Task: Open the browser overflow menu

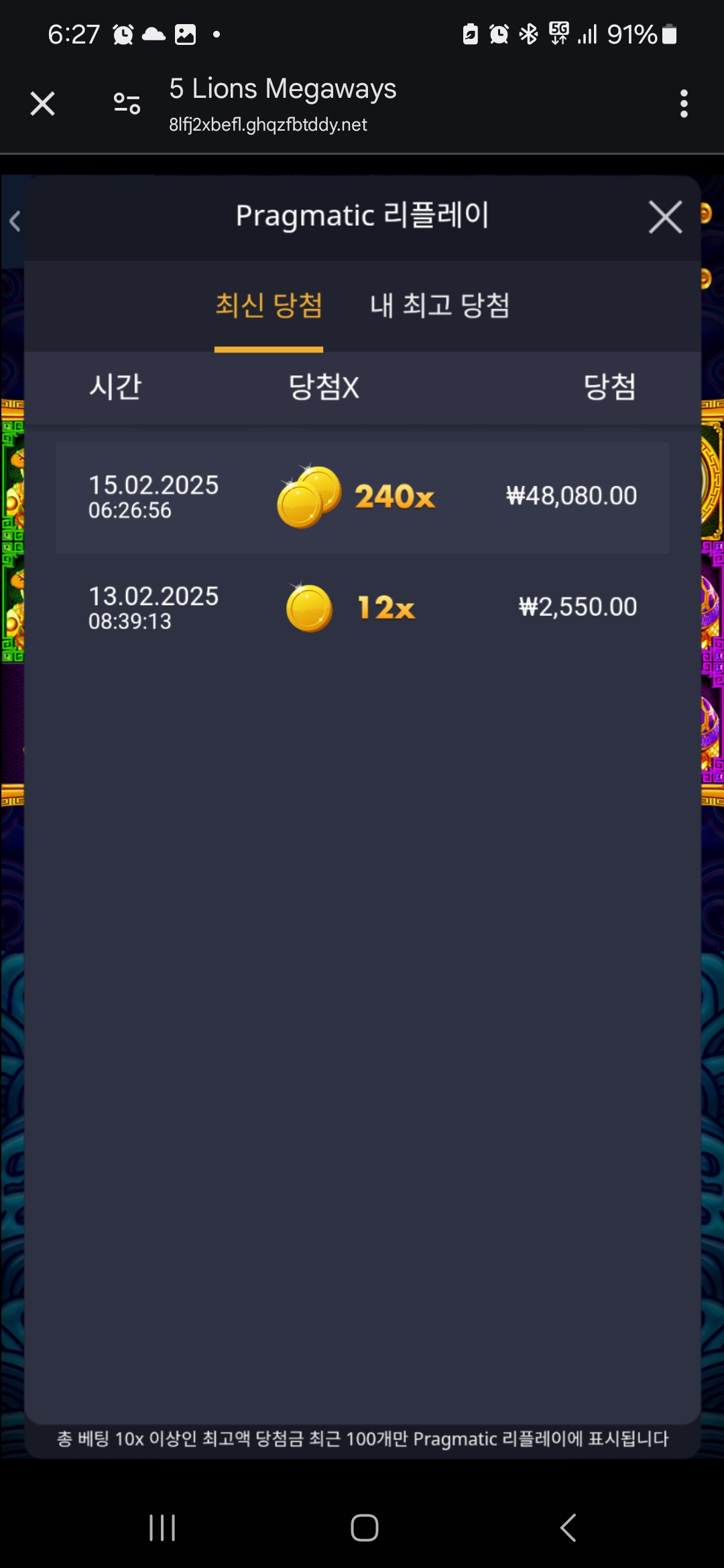Action: [683, 104]
